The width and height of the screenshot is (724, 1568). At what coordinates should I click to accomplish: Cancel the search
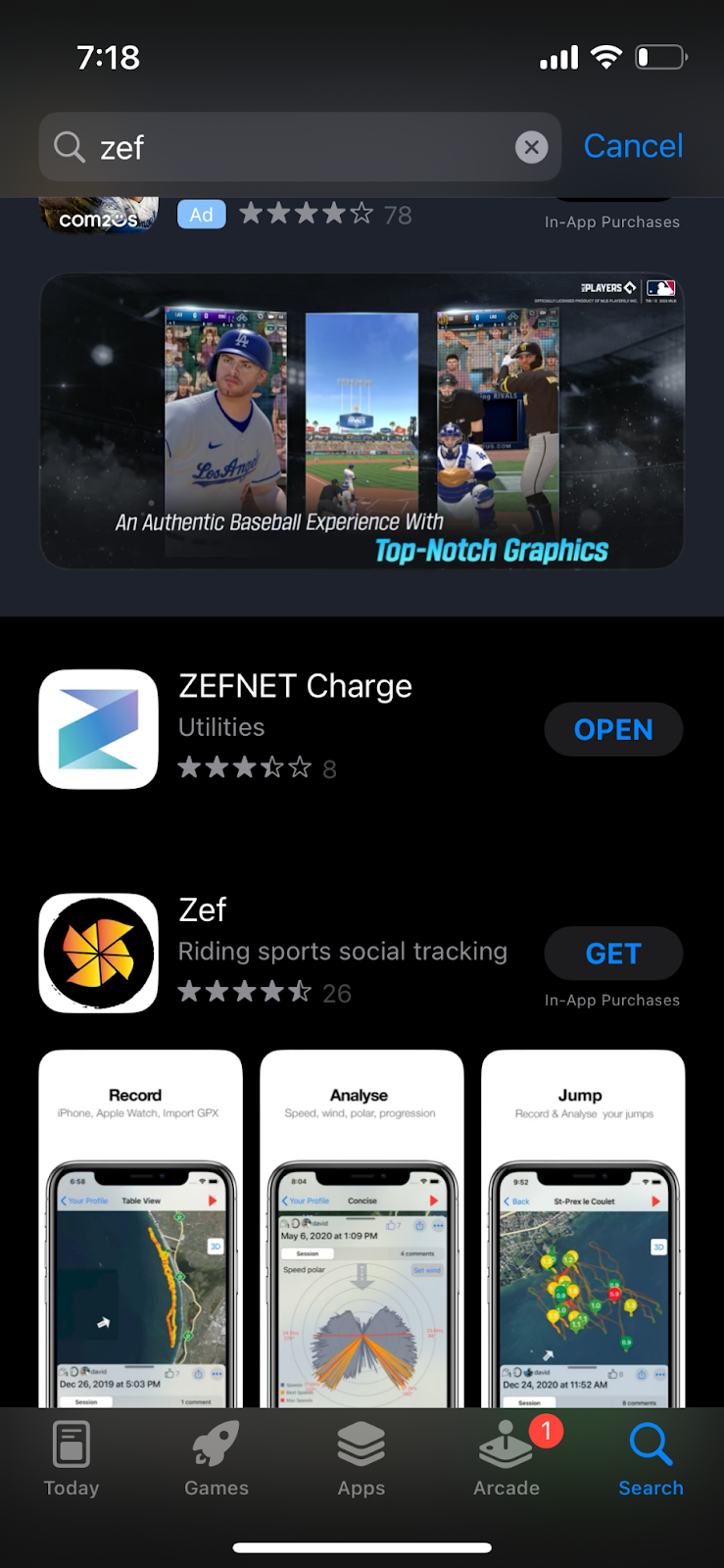[633, 146]
